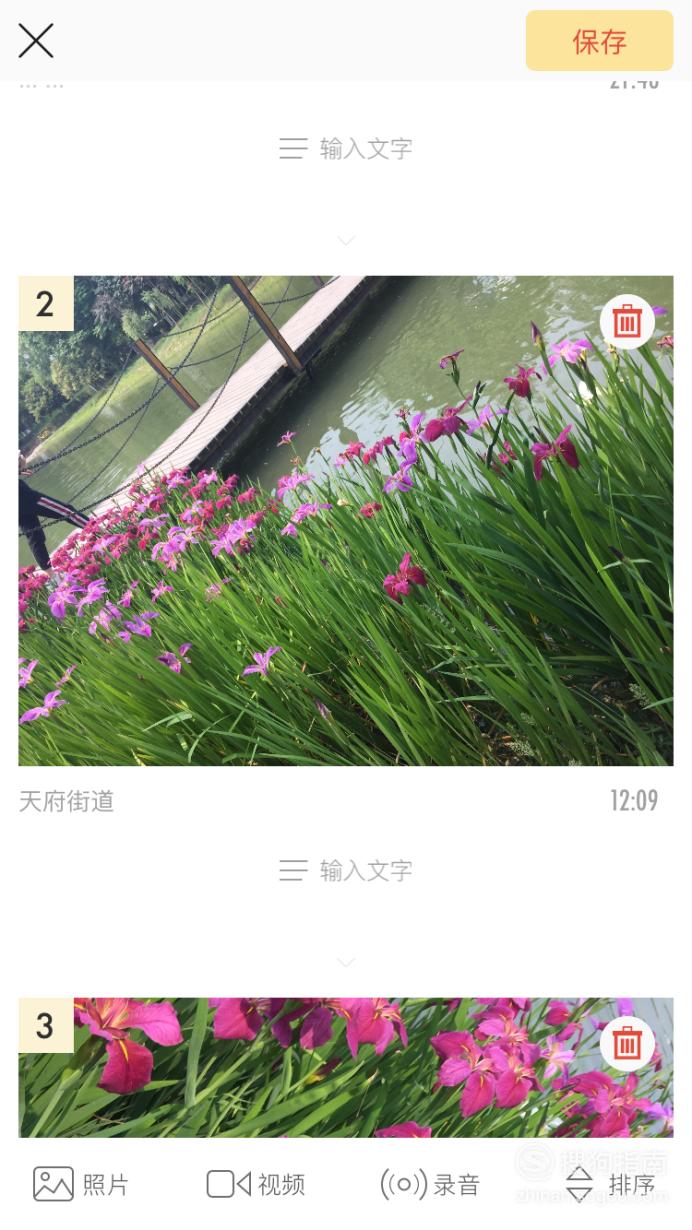
Task: Close the editor with the X icon
Action: click(x=36, y=41)
